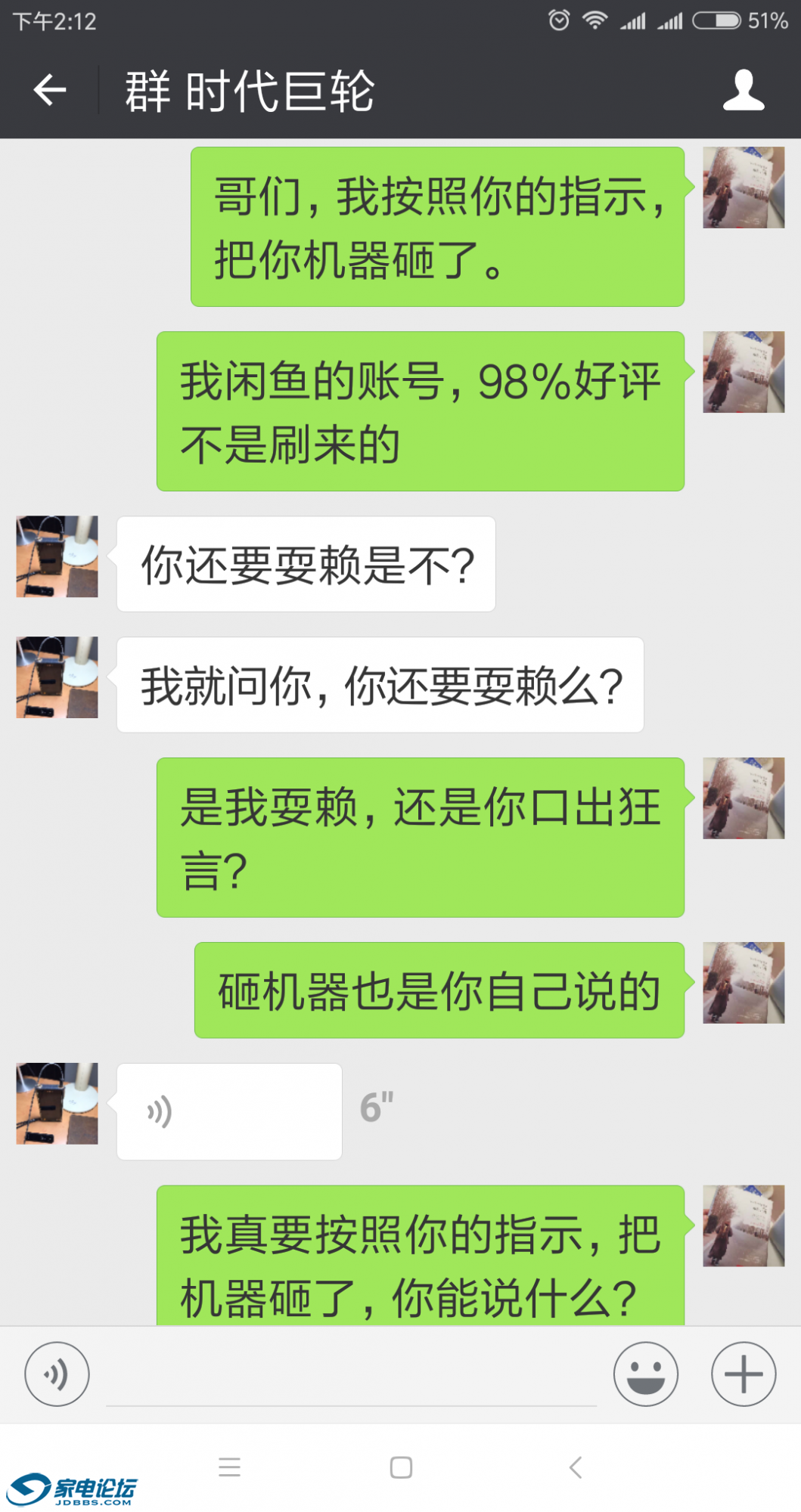Open sender's avatar beside 你还要耍赖是不?
801x1512 pixels.
tap(57, 556)
